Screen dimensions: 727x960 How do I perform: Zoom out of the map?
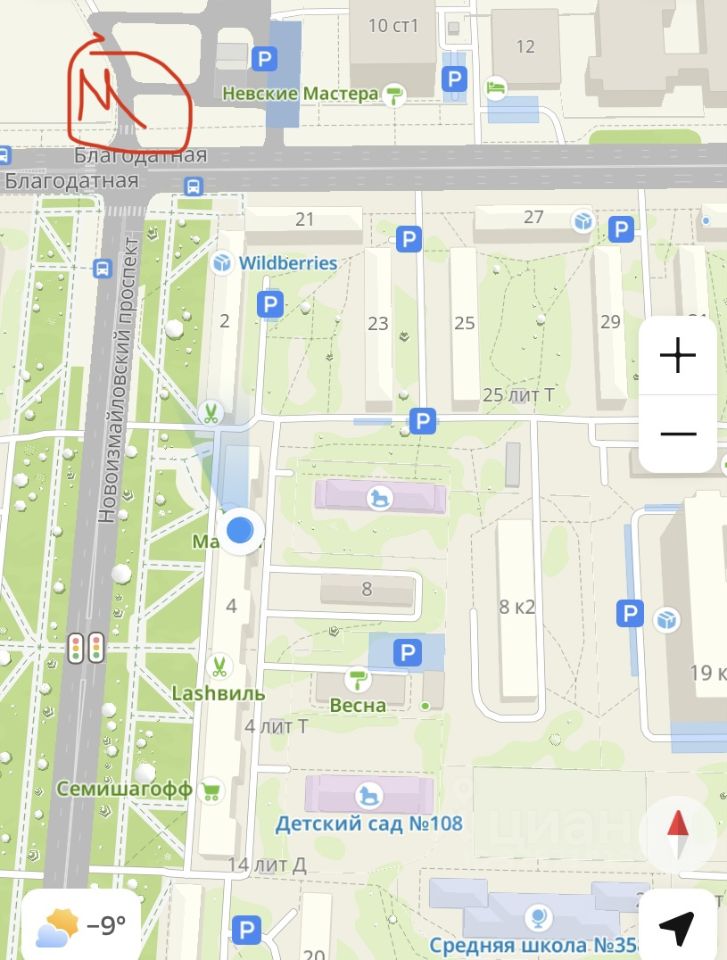[677, 433]
